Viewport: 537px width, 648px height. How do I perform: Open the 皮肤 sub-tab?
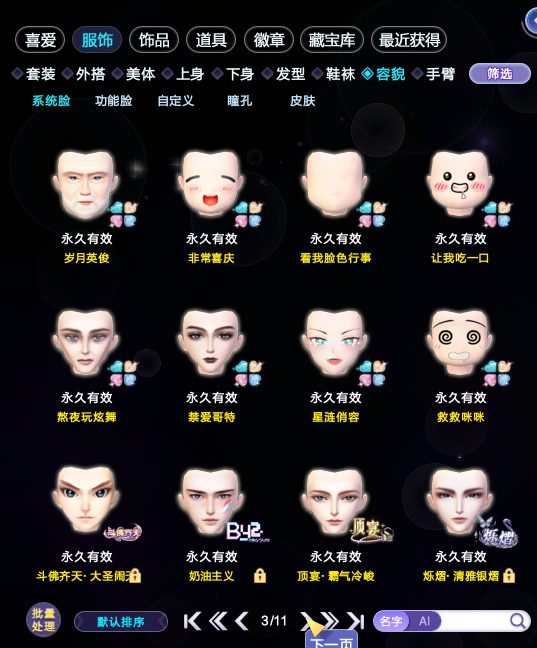pos(303,100)
